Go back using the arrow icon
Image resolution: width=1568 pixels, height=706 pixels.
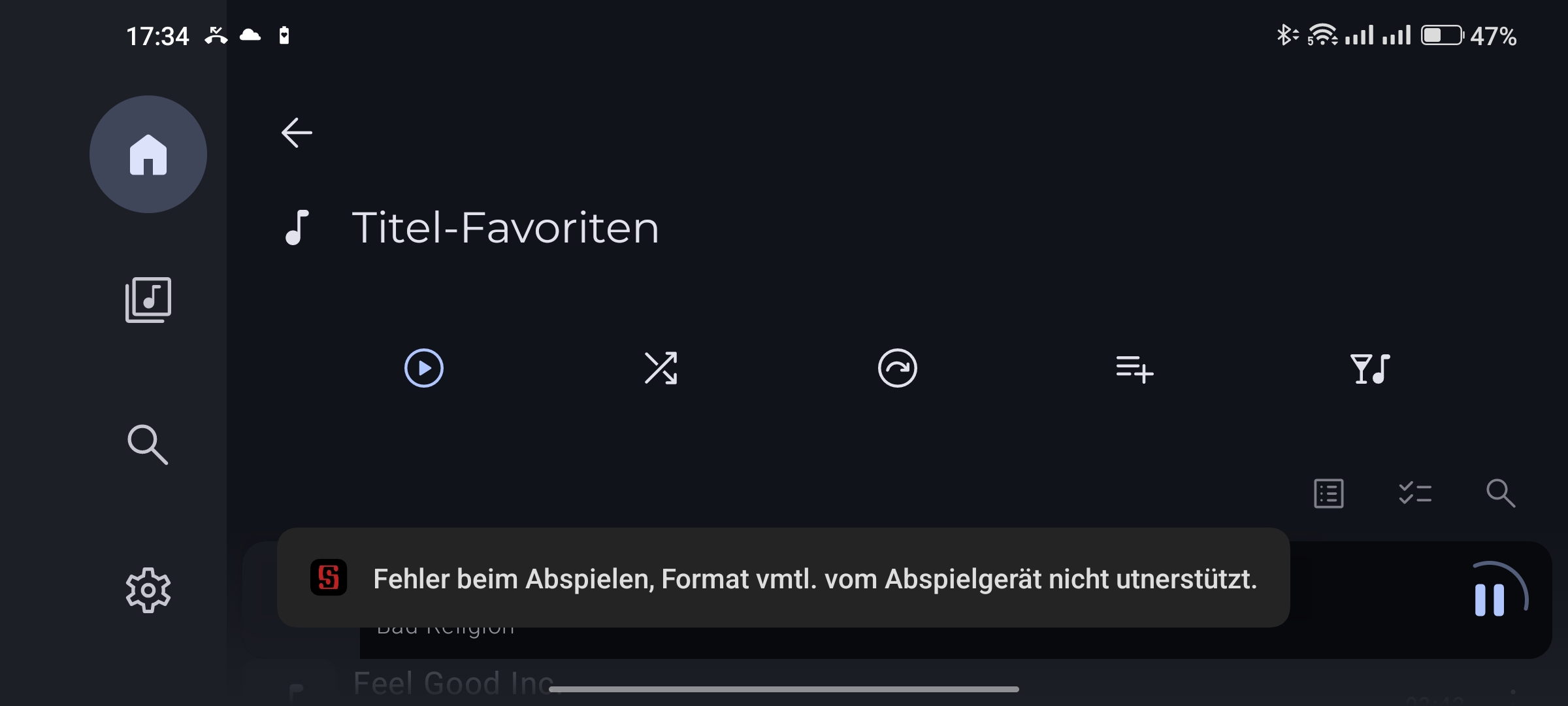[x=297, y=133]
